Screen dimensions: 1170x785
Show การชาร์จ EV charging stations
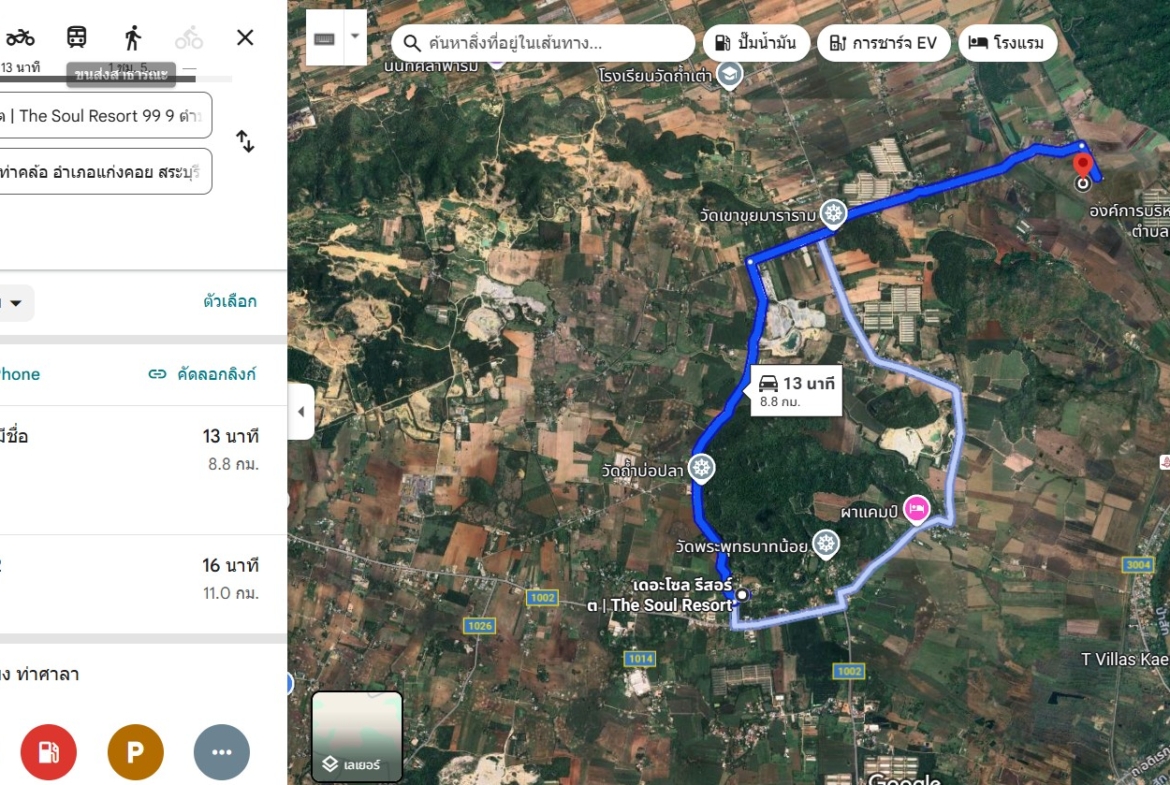pyautogui.click(x=883, y=43)
